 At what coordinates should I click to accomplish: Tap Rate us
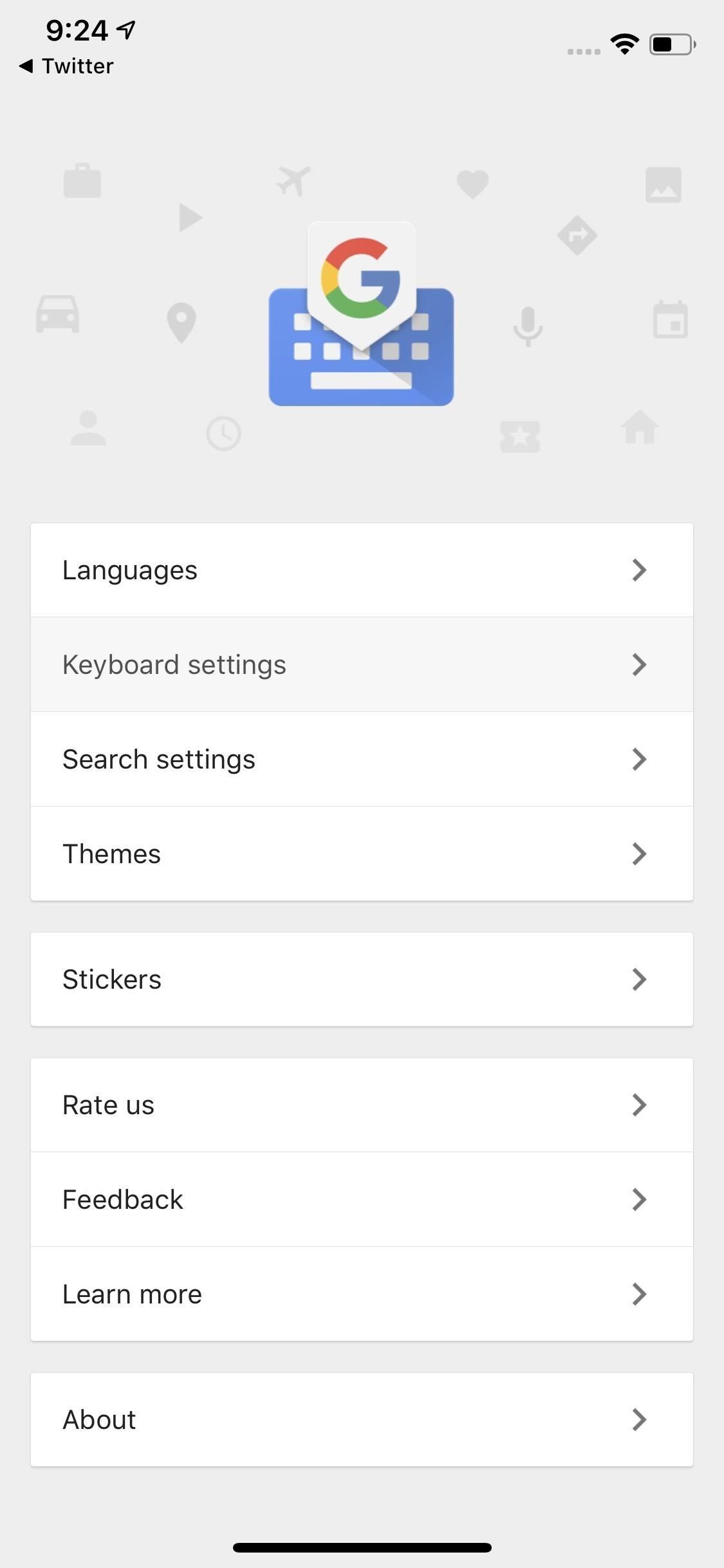click(x=361, y=1105)
